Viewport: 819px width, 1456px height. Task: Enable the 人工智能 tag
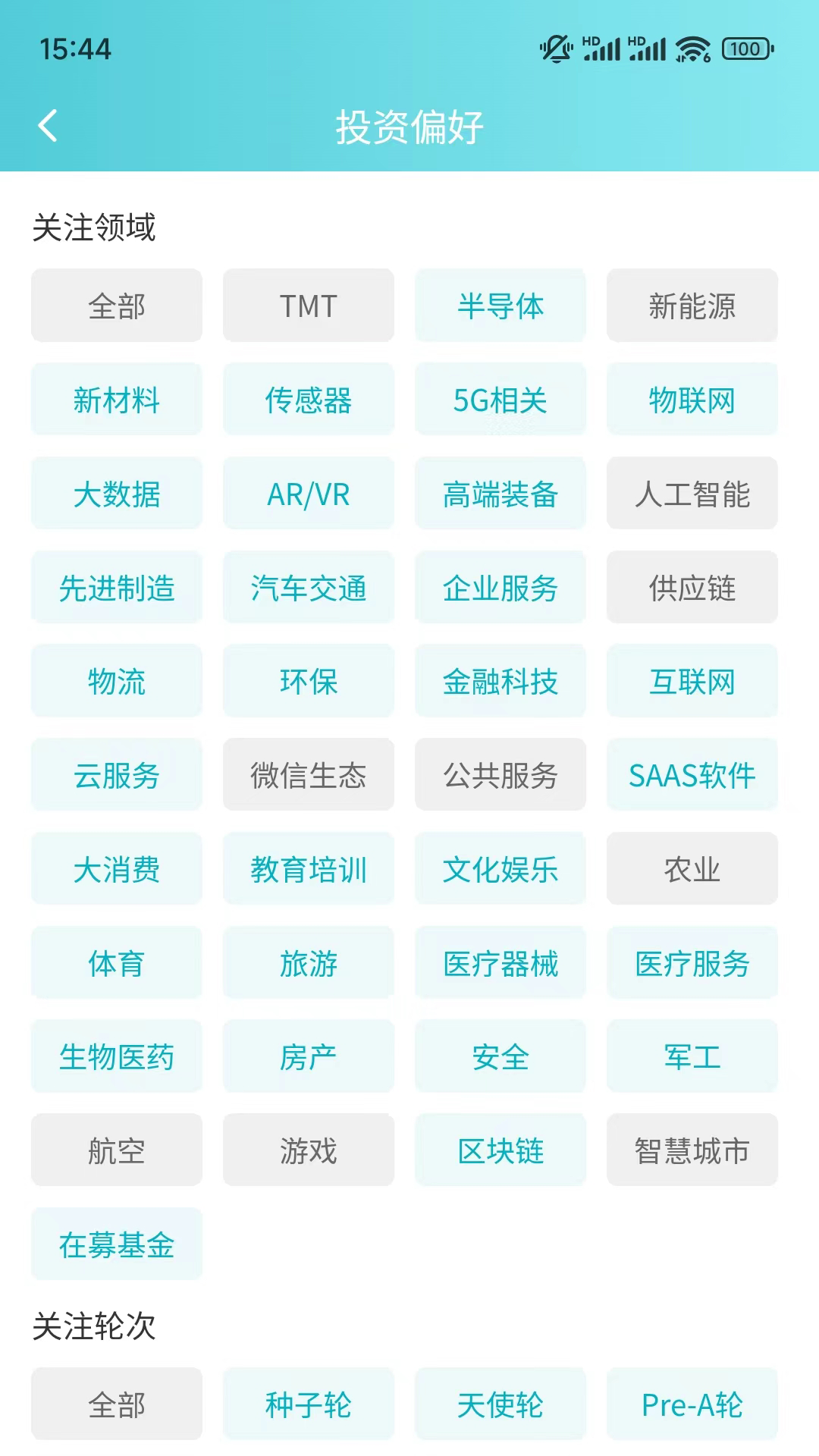pyautogui.click(x=692, y=493)
